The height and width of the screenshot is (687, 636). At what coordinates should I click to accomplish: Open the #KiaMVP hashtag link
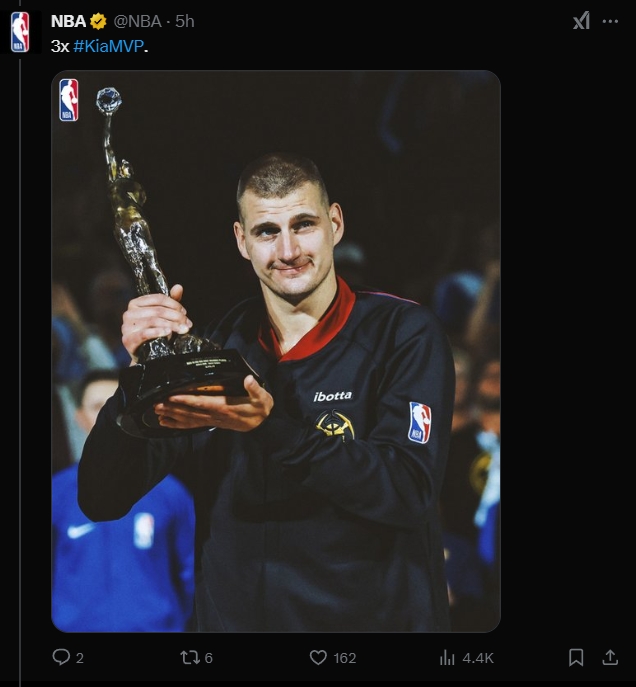click(108, 46)
